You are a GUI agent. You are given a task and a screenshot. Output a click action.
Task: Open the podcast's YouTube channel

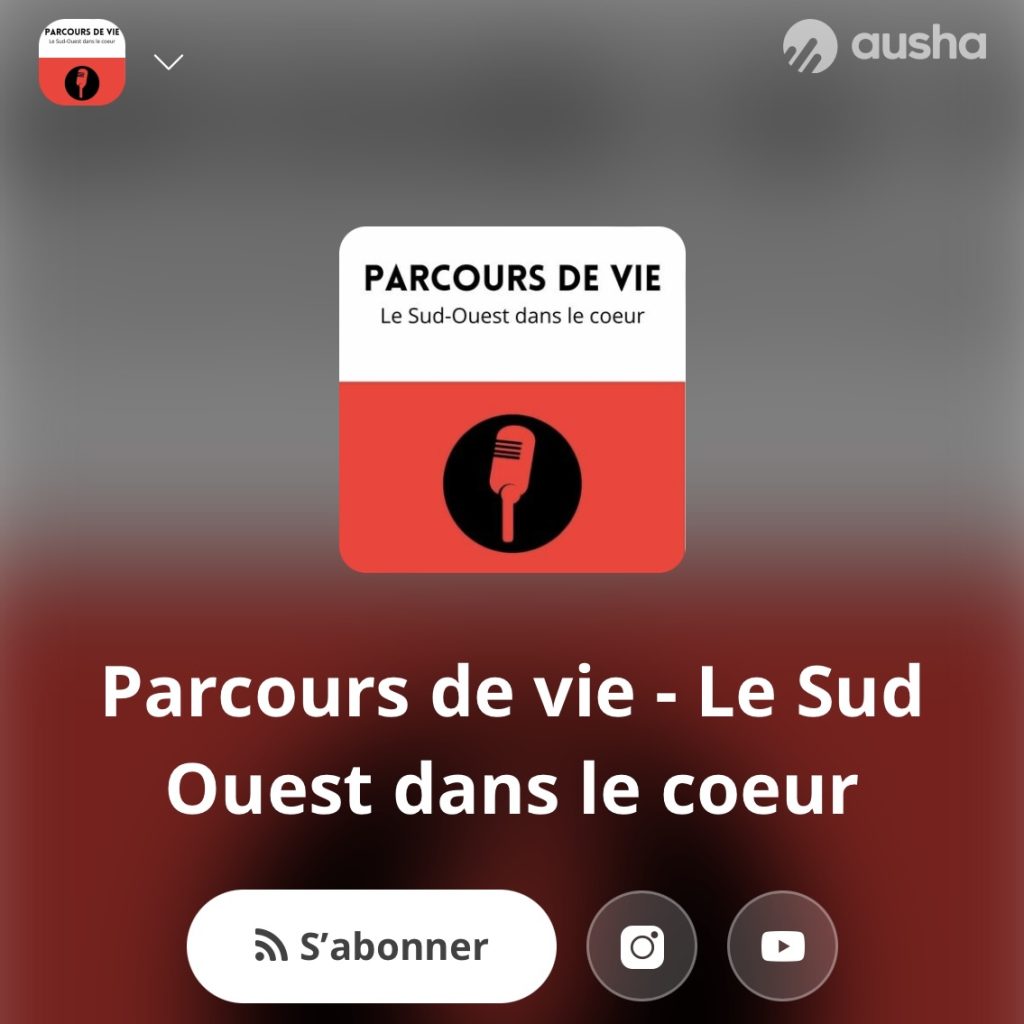[782, 946]
